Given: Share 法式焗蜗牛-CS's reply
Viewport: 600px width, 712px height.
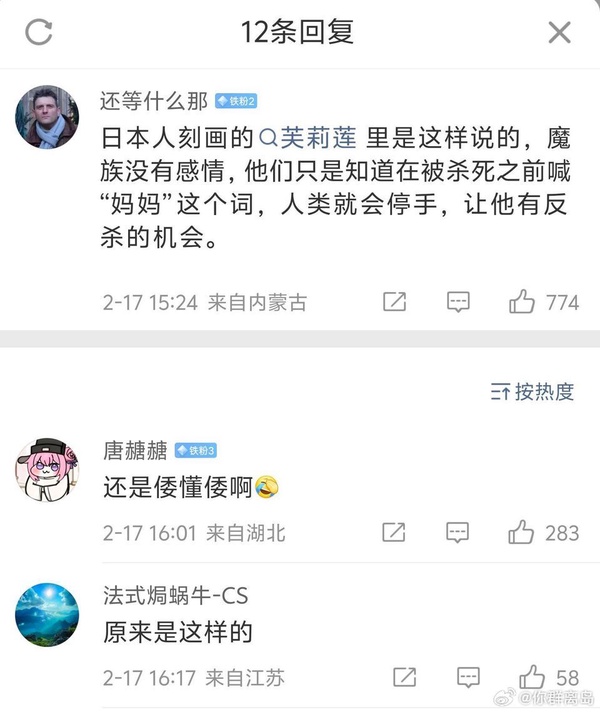Looking at the screenshot, I should click(404, 677).
